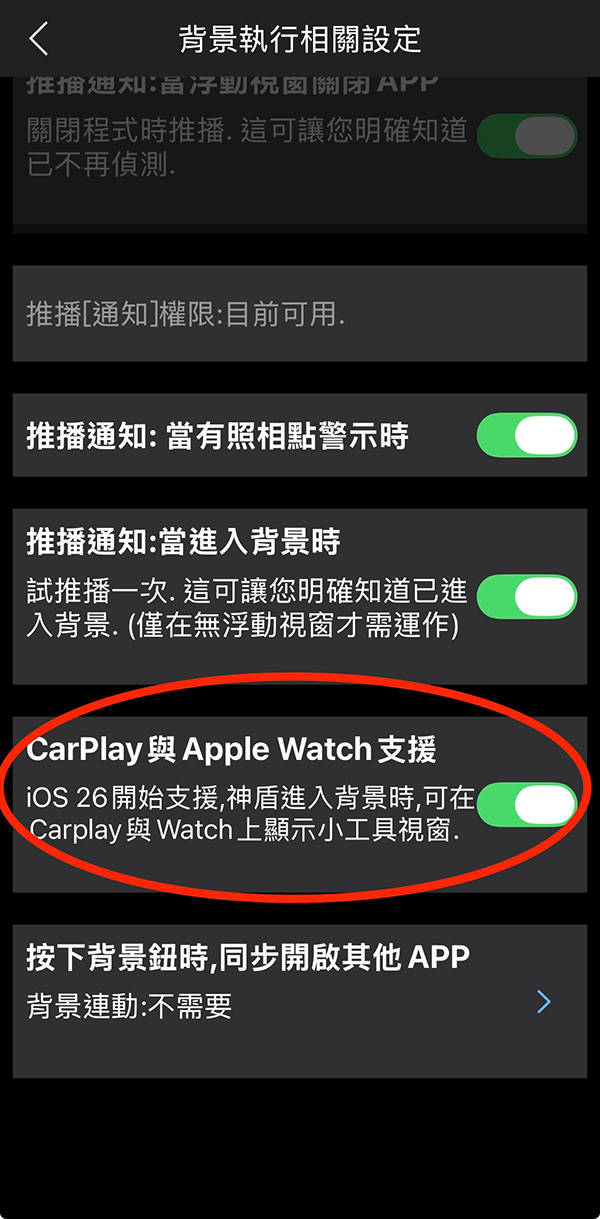This screenshot has width=600, height=1219.
Task: Turn off CarPlay與Apple Watch支援 switch
Action: coord(527,805)
